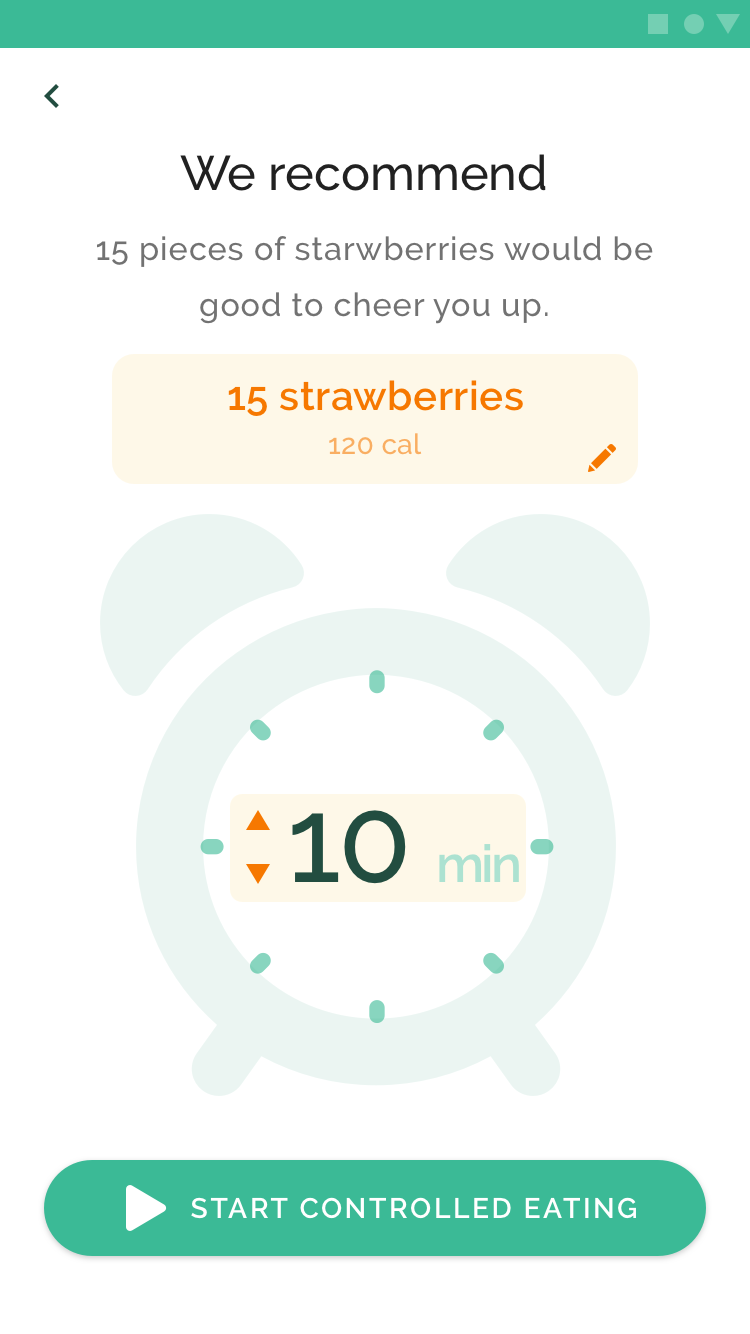Start controlled eating
Screen dimensions: 750x1334
coord(375,1208)
